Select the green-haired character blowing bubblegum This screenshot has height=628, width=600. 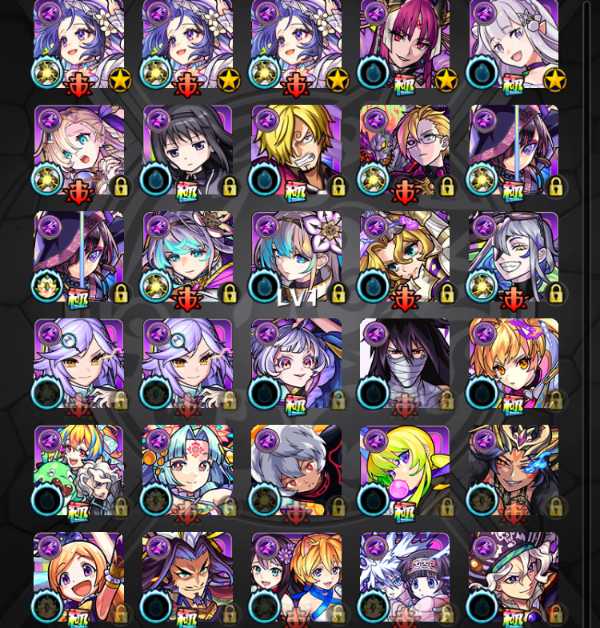point(404,471)
